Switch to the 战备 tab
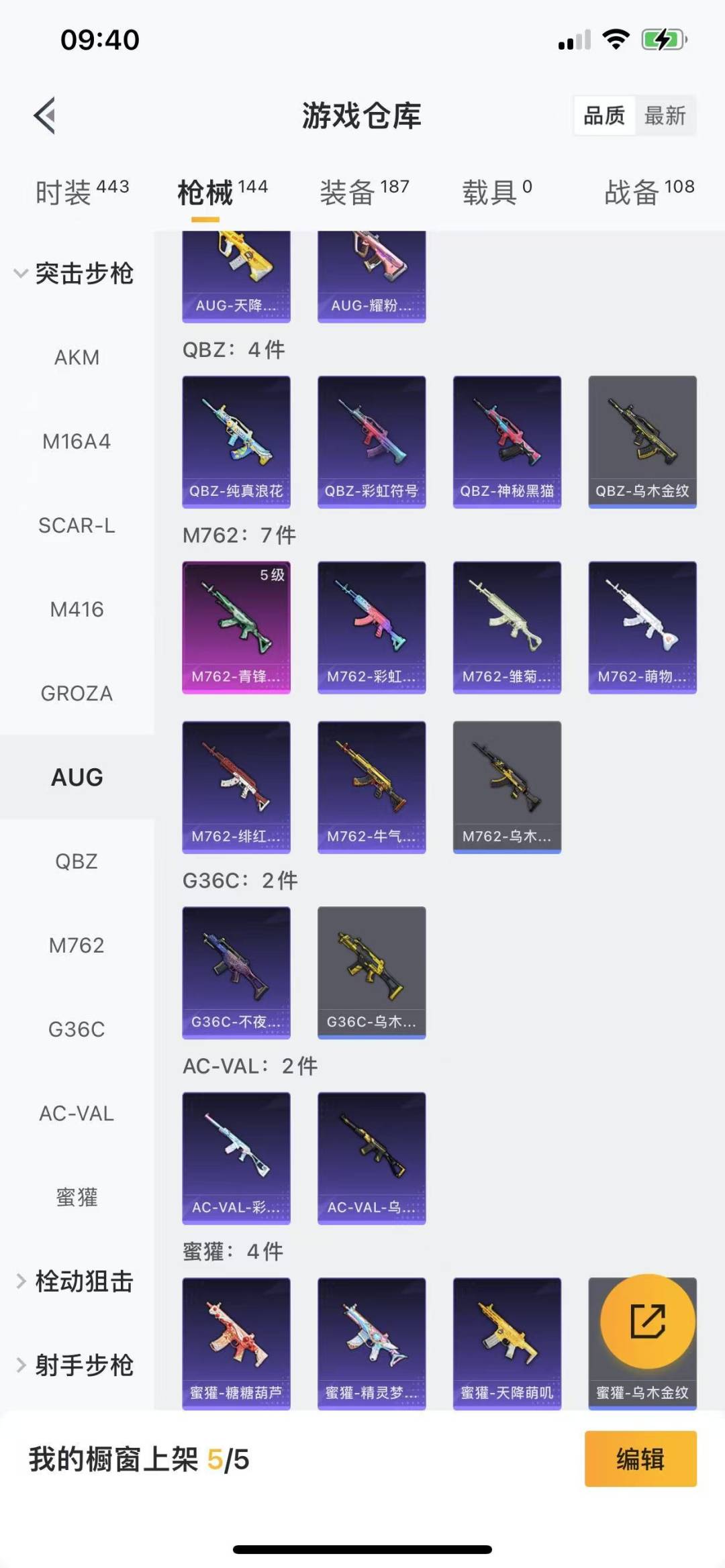The height and width of the screenshot is (1568, 725). coord(649,192)
